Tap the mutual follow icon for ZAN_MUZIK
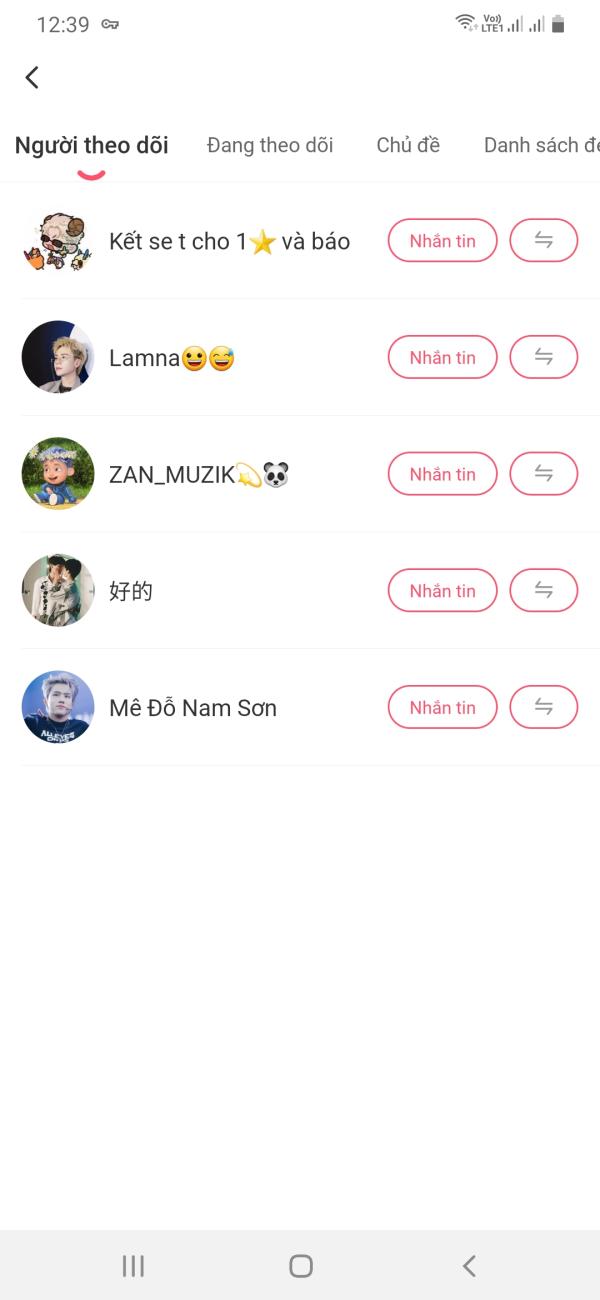The width and height of the screenshot is (600, 1300). [x=543, y=474]
